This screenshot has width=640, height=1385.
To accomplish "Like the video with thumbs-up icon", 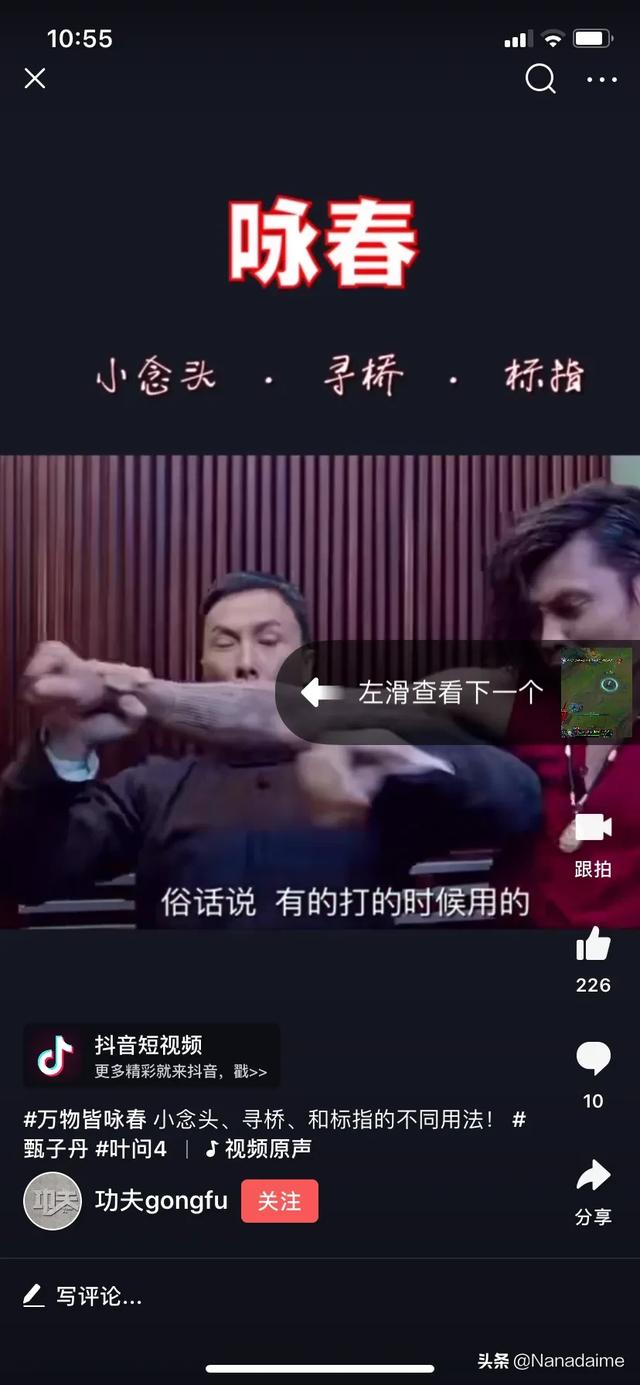I will pos(593,944).
